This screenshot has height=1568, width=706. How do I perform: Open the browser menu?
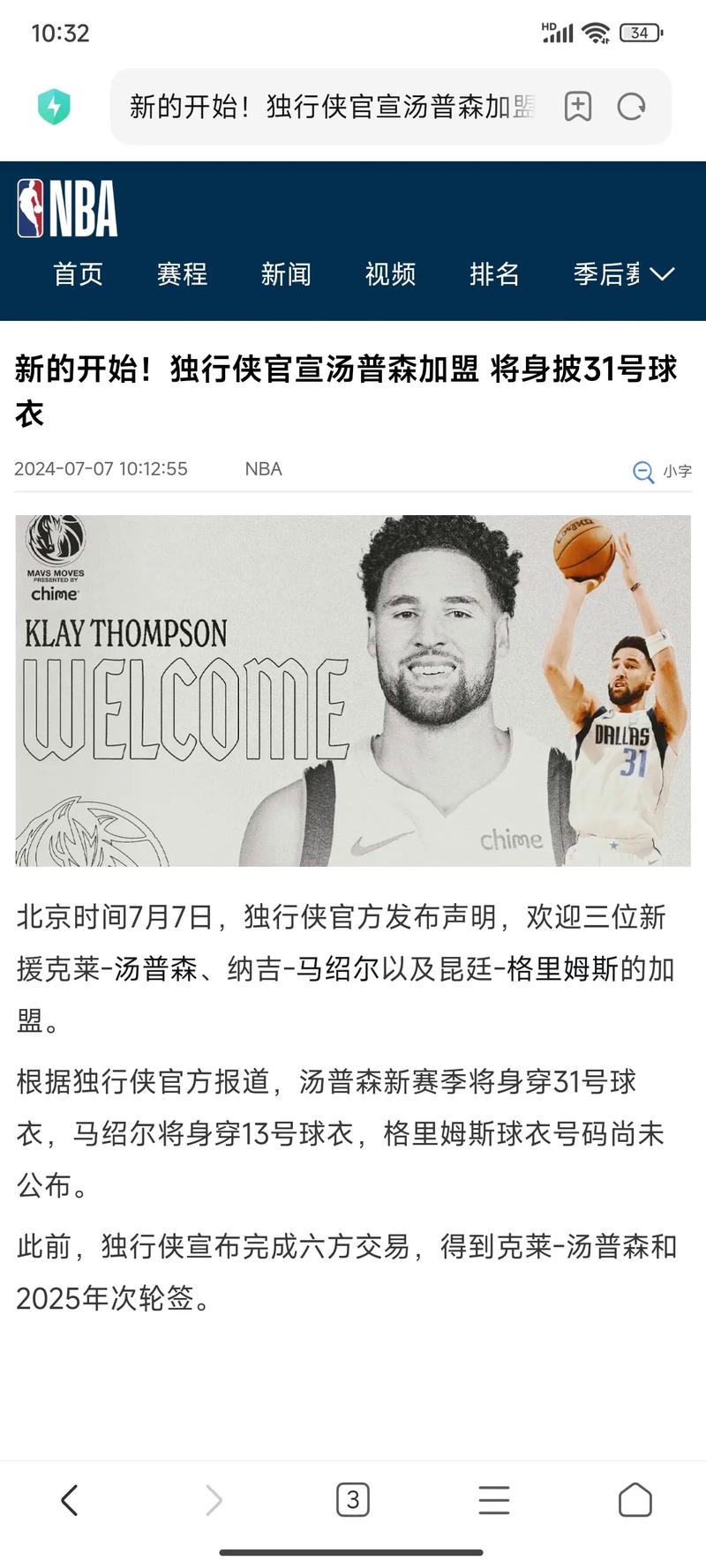click(494, 1499)
